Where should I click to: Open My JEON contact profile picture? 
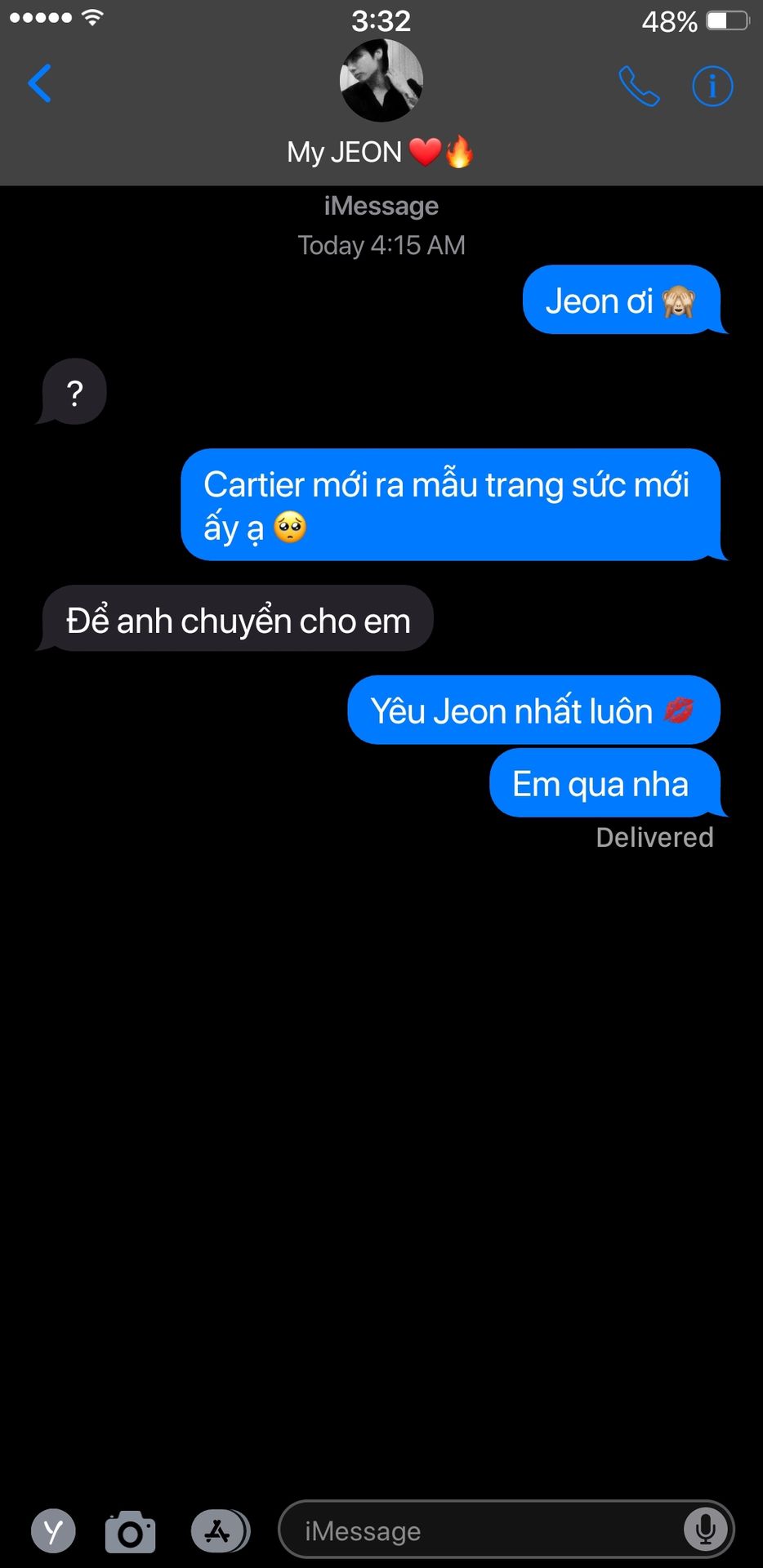(381, 80)
